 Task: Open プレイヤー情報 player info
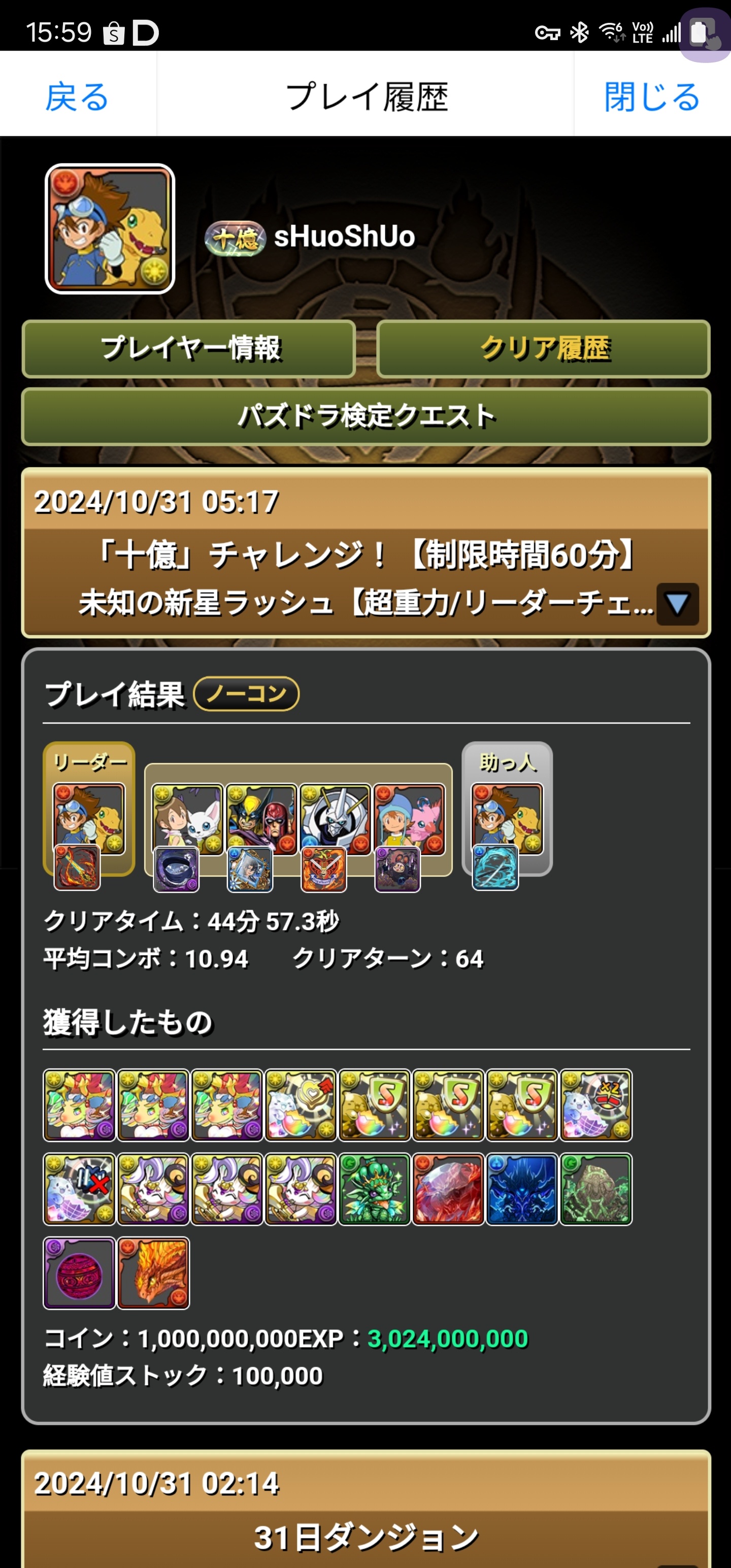[x=189, y=349]
